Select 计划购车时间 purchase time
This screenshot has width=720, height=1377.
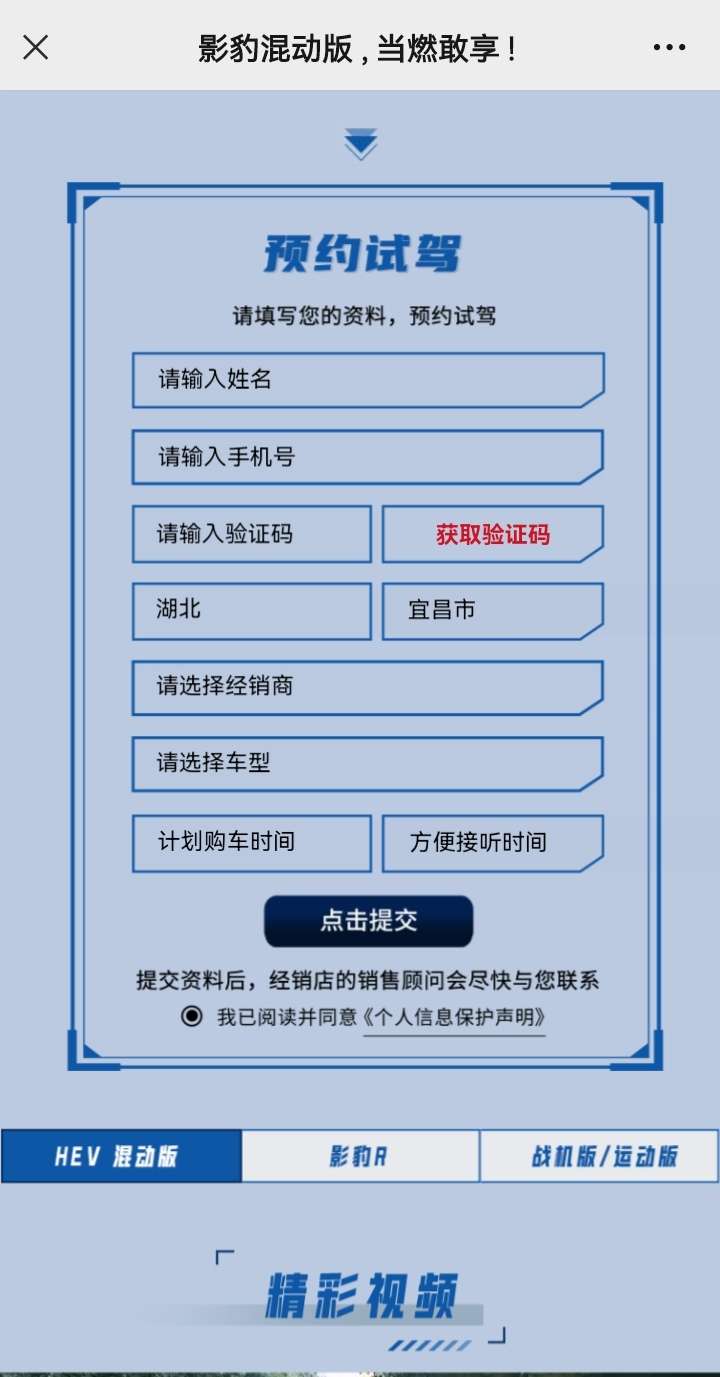(x=251, y=842)
